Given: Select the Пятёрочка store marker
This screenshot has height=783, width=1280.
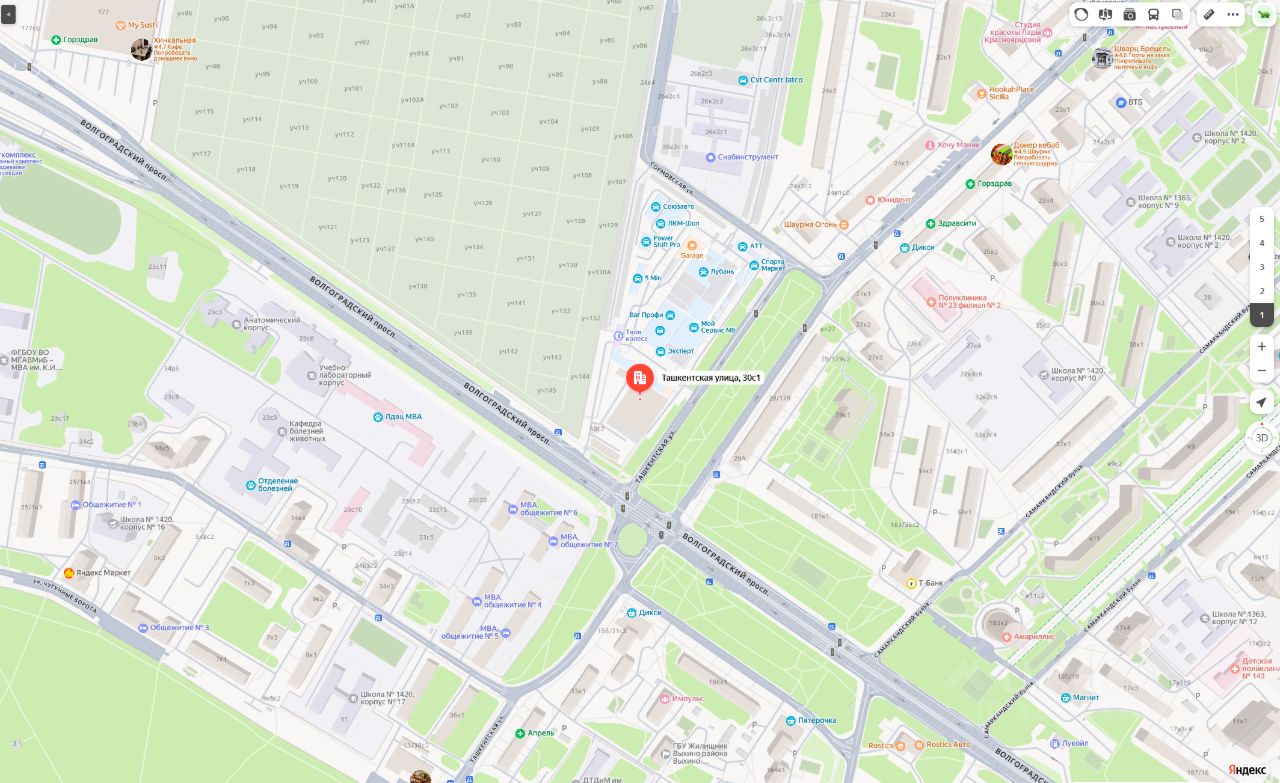Looking at the screenshot, I should tap(789, 720).
